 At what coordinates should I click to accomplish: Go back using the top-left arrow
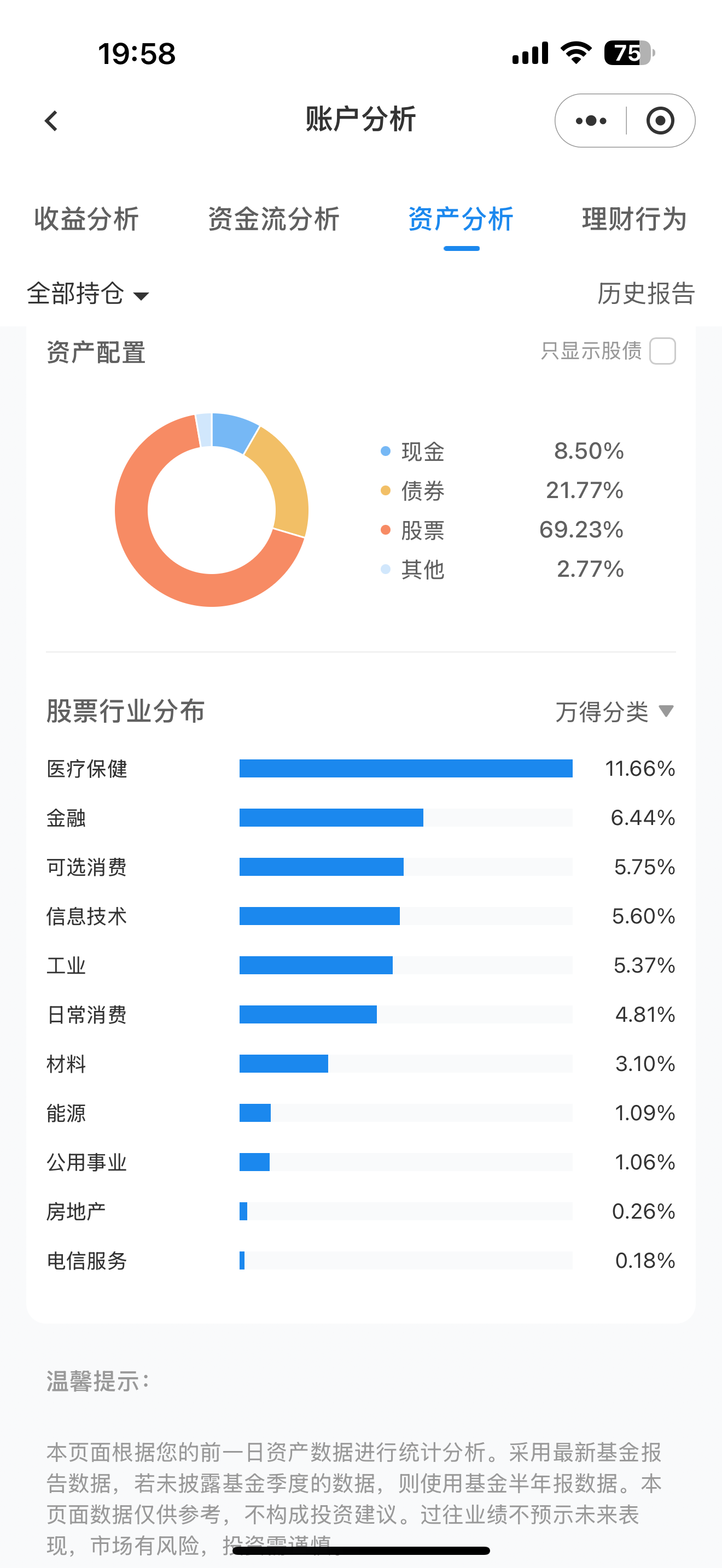(x=52, y=120)
